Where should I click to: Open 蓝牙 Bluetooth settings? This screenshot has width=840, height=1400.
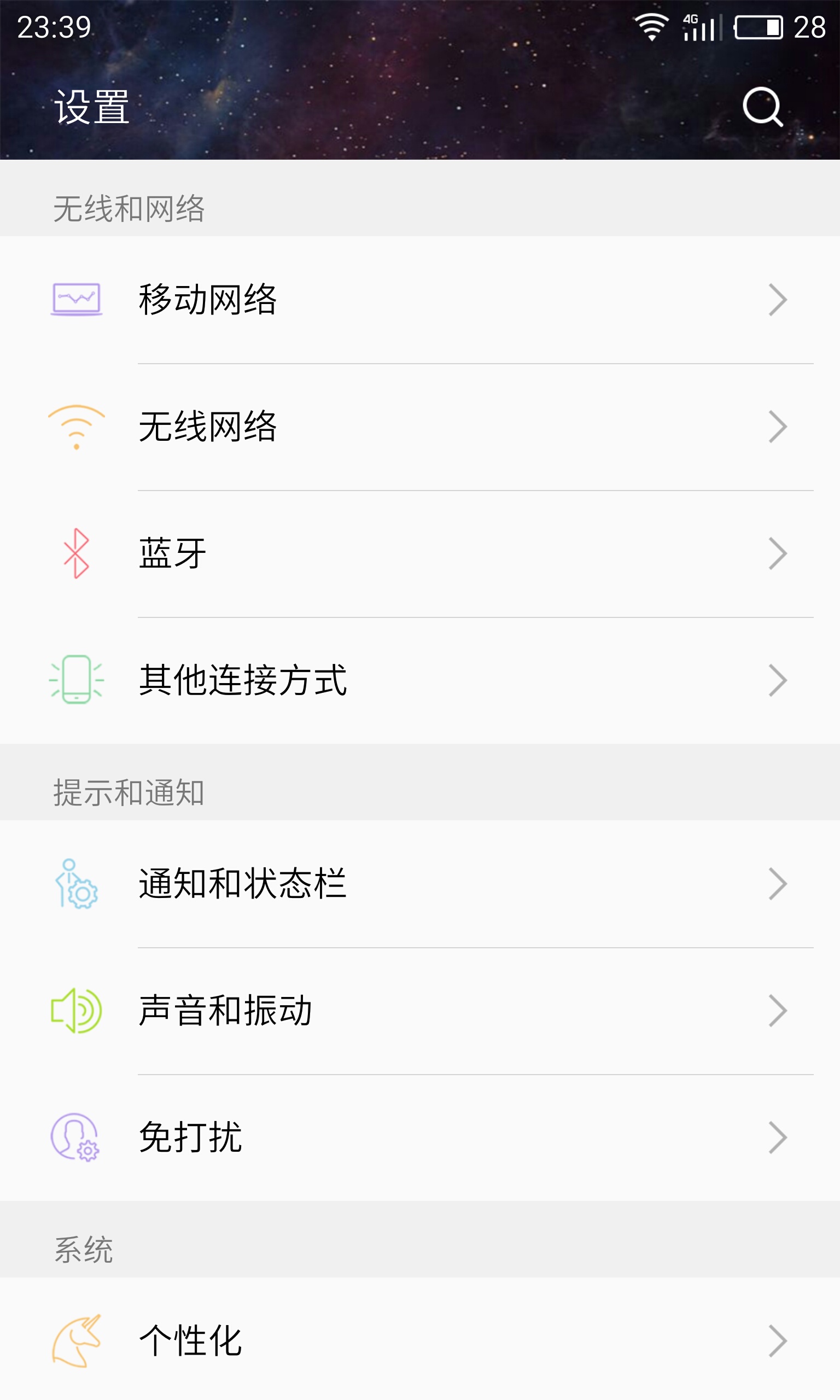[420, 553]
